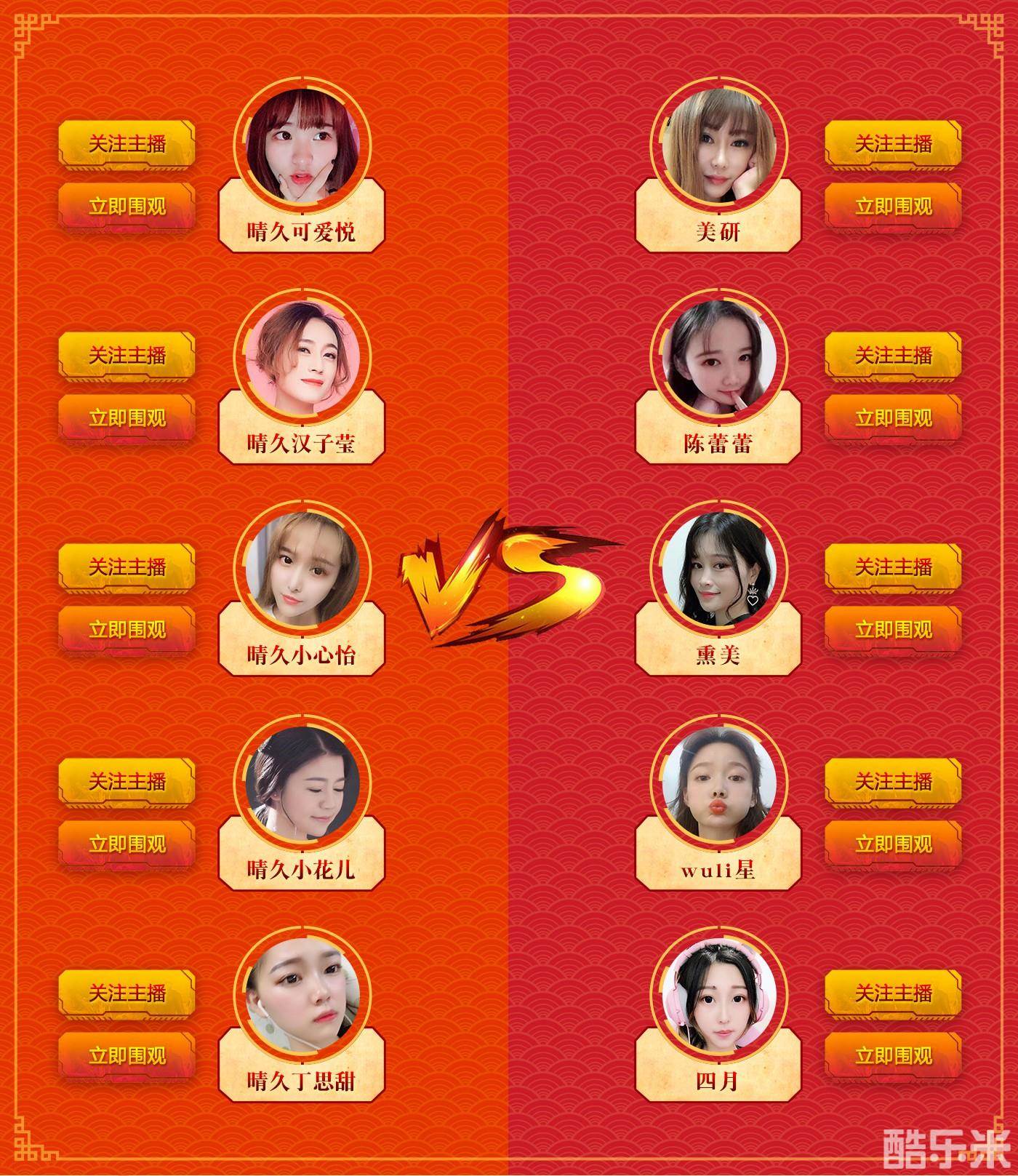This screenshot has width=1018, height=1176.
Task: Tap 立即围观 beside 陈蕾蕾
Action: (x=893, y=417)
